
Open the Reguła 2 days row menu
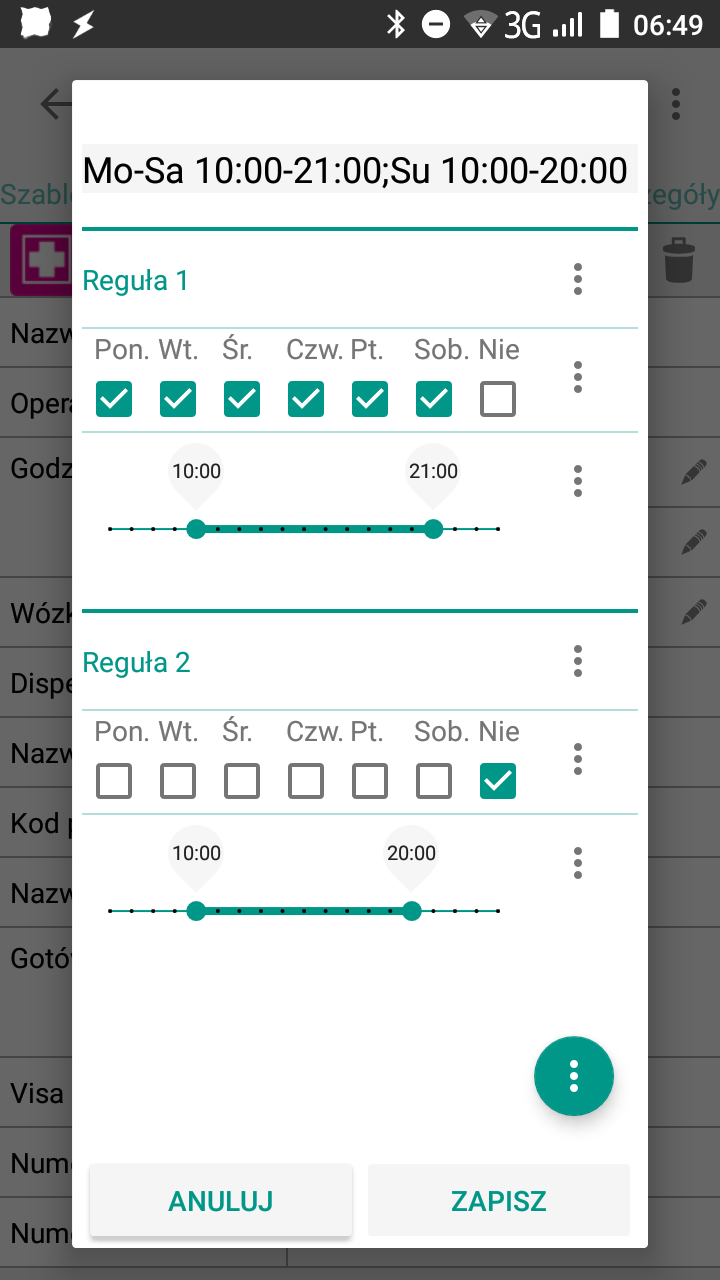578,759
